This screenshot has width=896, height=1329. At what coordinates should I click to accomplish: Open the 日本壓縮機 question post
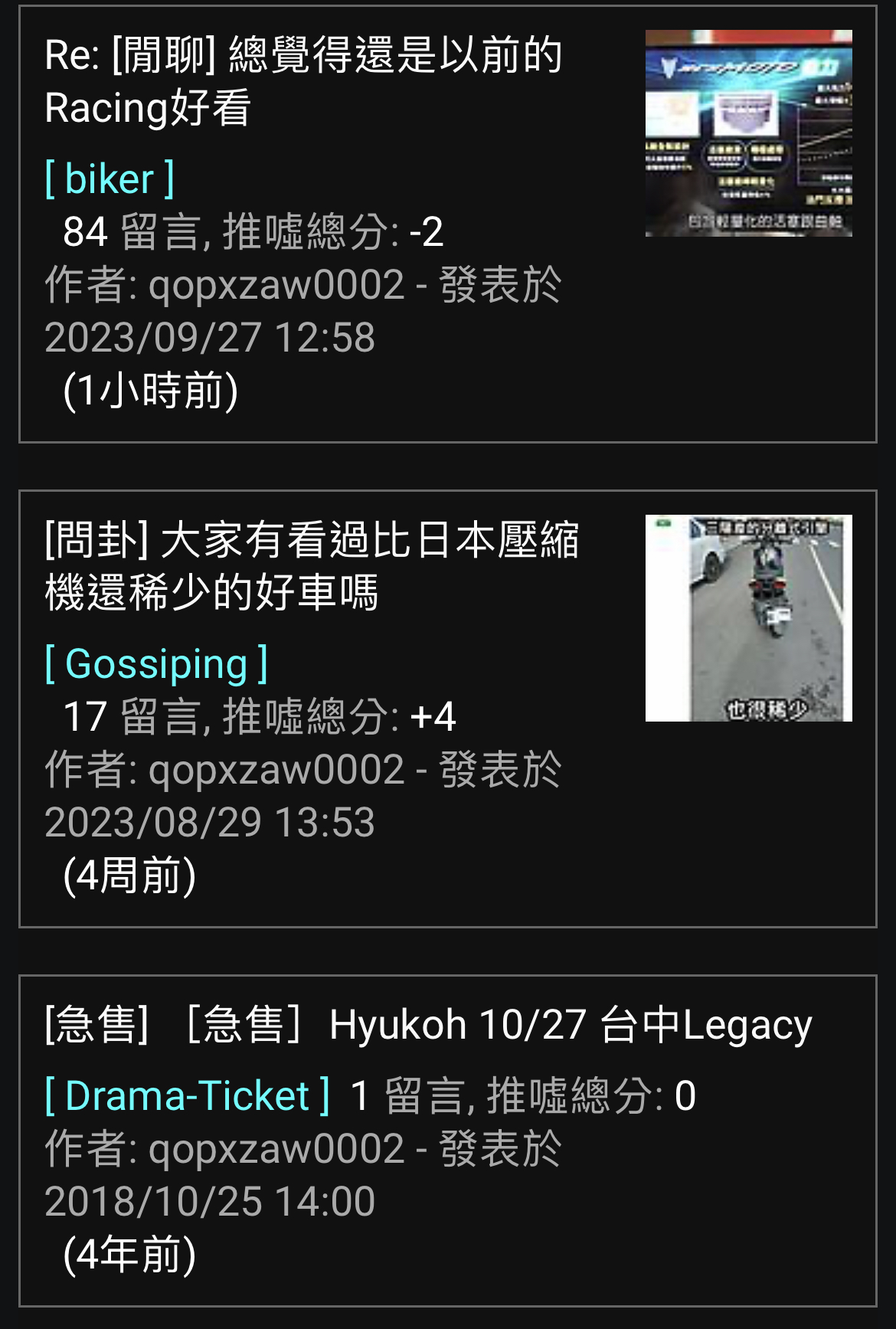(x=311, y=566)
